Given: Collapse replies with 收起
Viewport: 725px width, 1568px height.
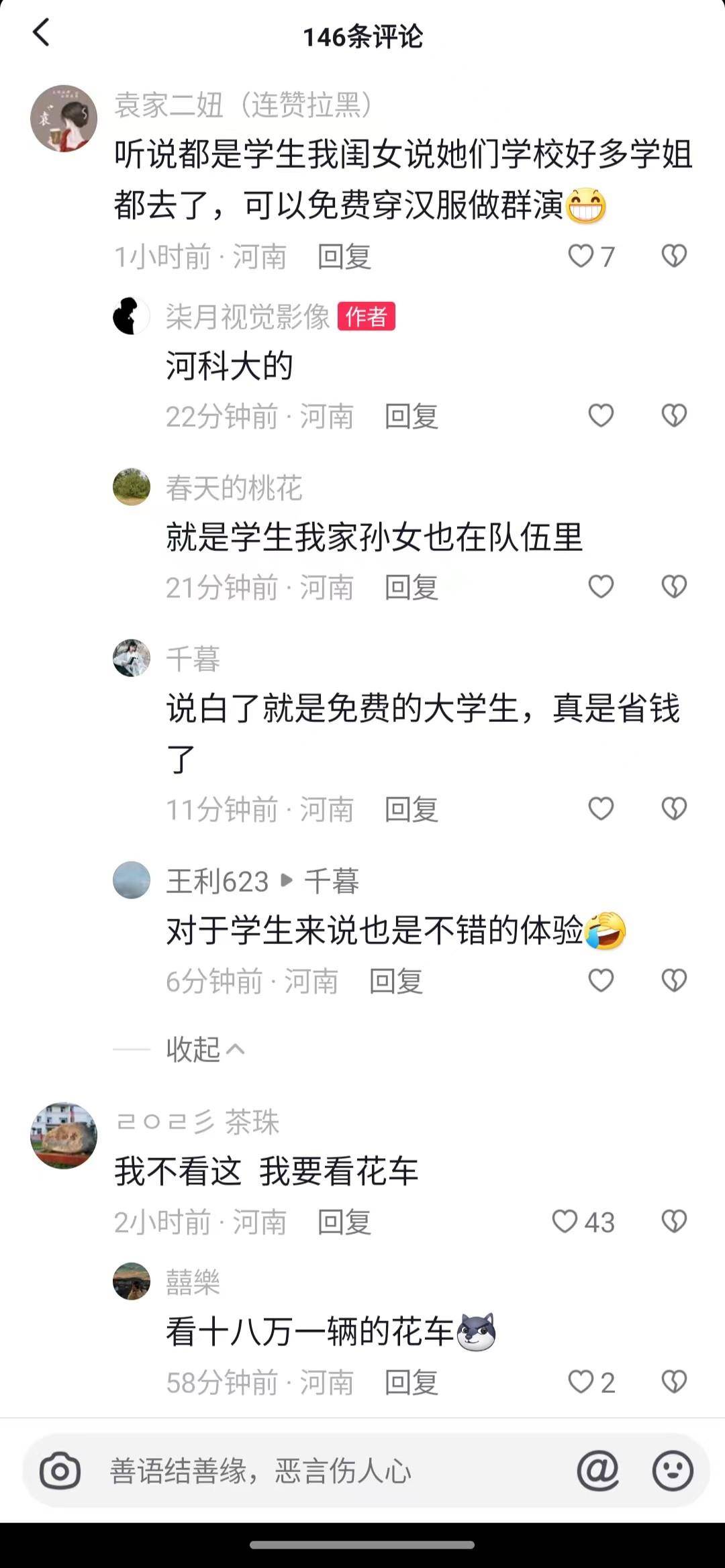Looking at the screenshot, I should pos(205,1049).
